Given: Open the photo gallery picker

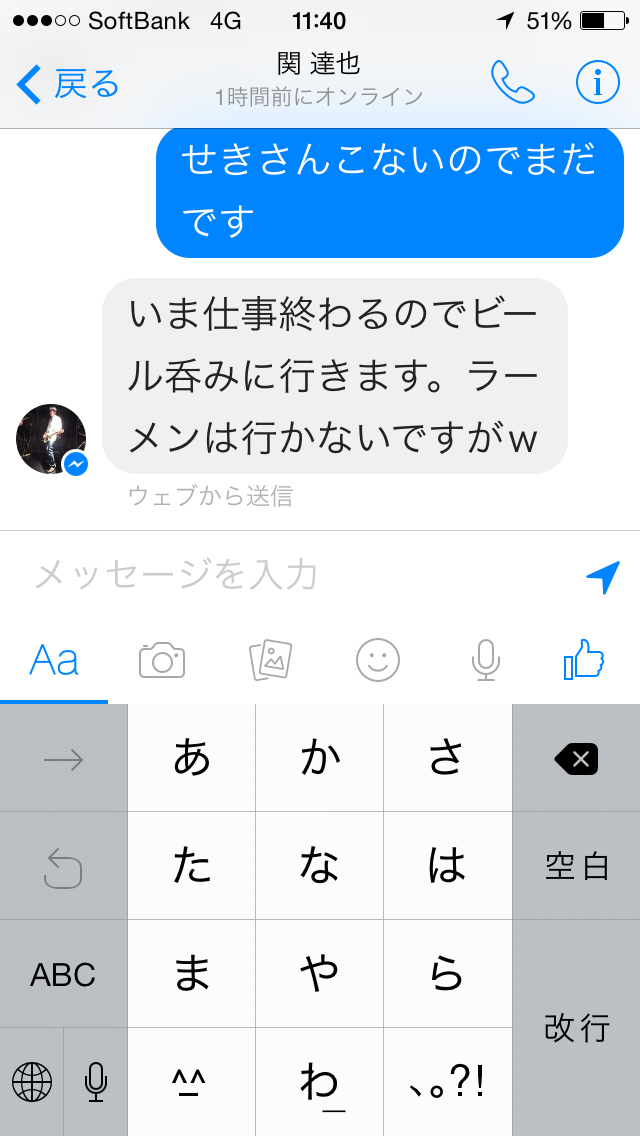Looking at the screenshot, I should click(x=269, y=660).
